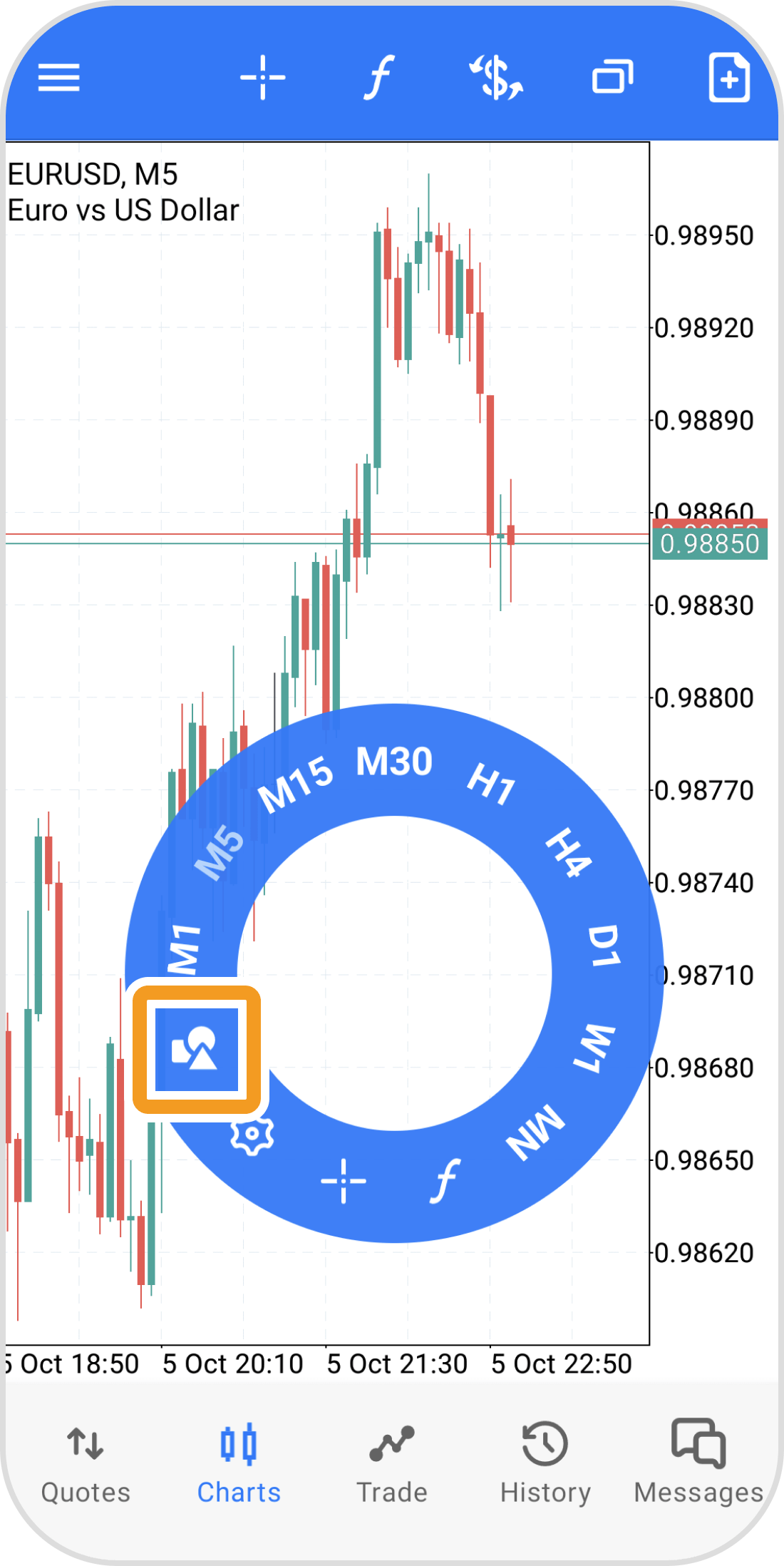Switch to the Quotes tab
This screenshot has width=784, height=1566.
click(86, 1462)
